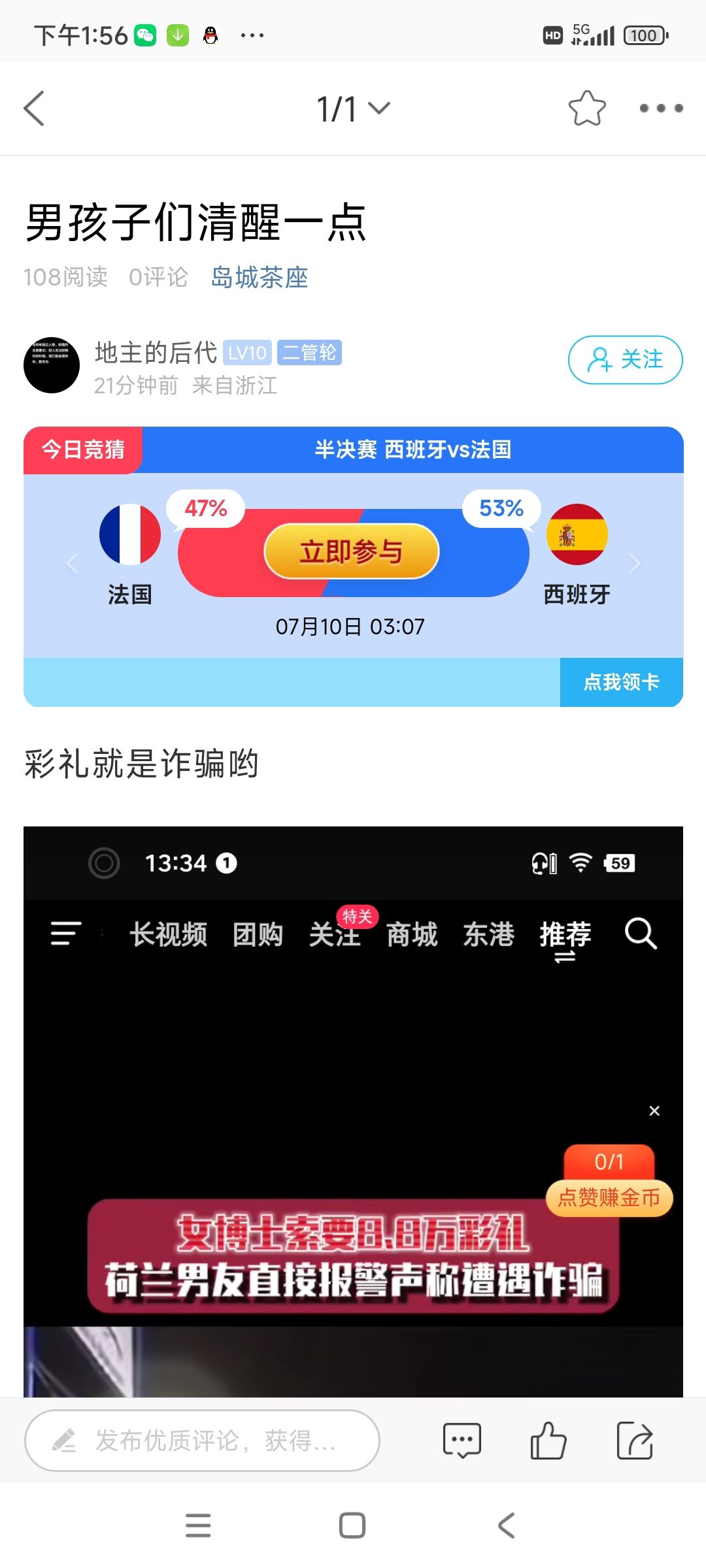Viewport: 706px width, 1568px height.
Task: Show next match with right chevron
Action: point(633,563)
